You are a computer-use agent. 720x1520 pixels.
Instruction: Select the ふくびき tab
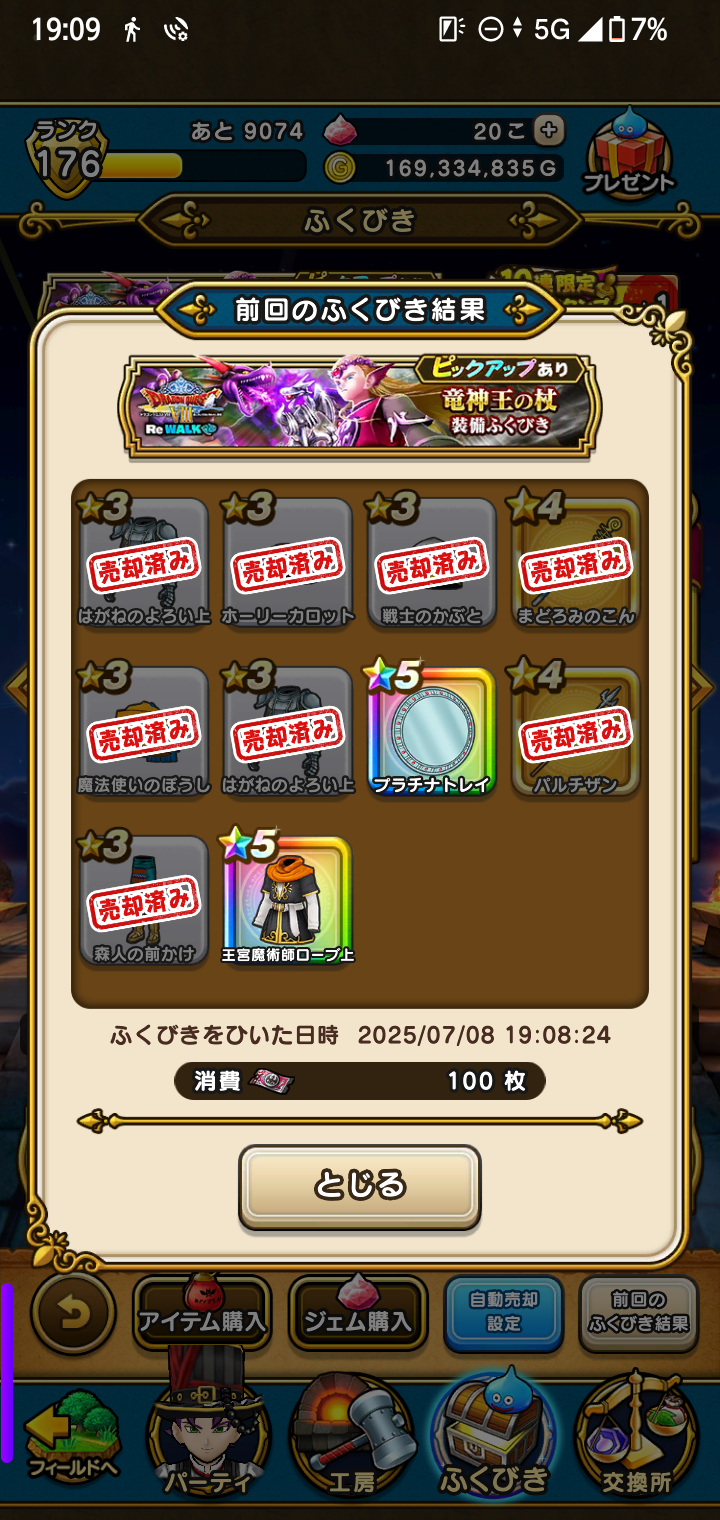coord(496,1440)
